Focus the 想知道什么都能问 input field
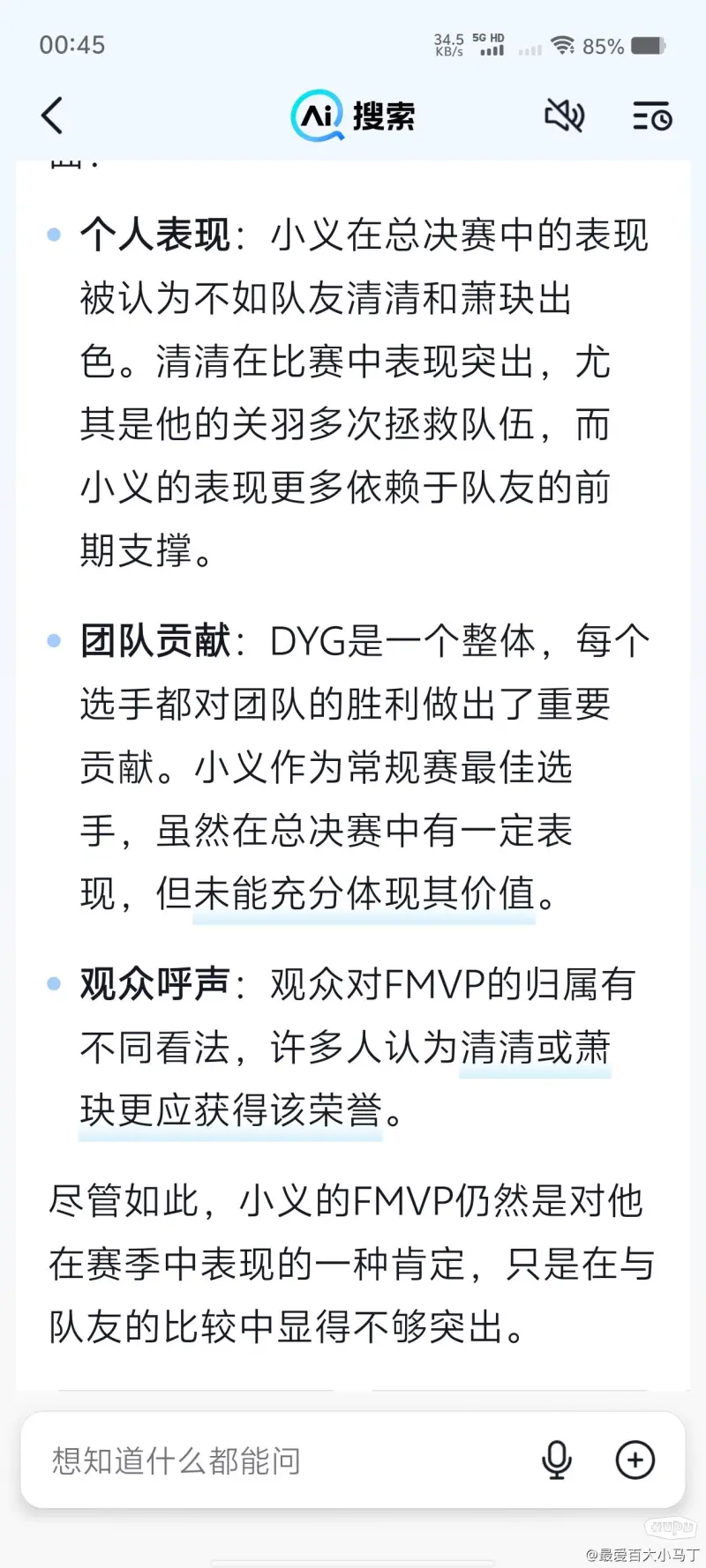Viewport: 706px width, 1568px height. [265, 1461]
